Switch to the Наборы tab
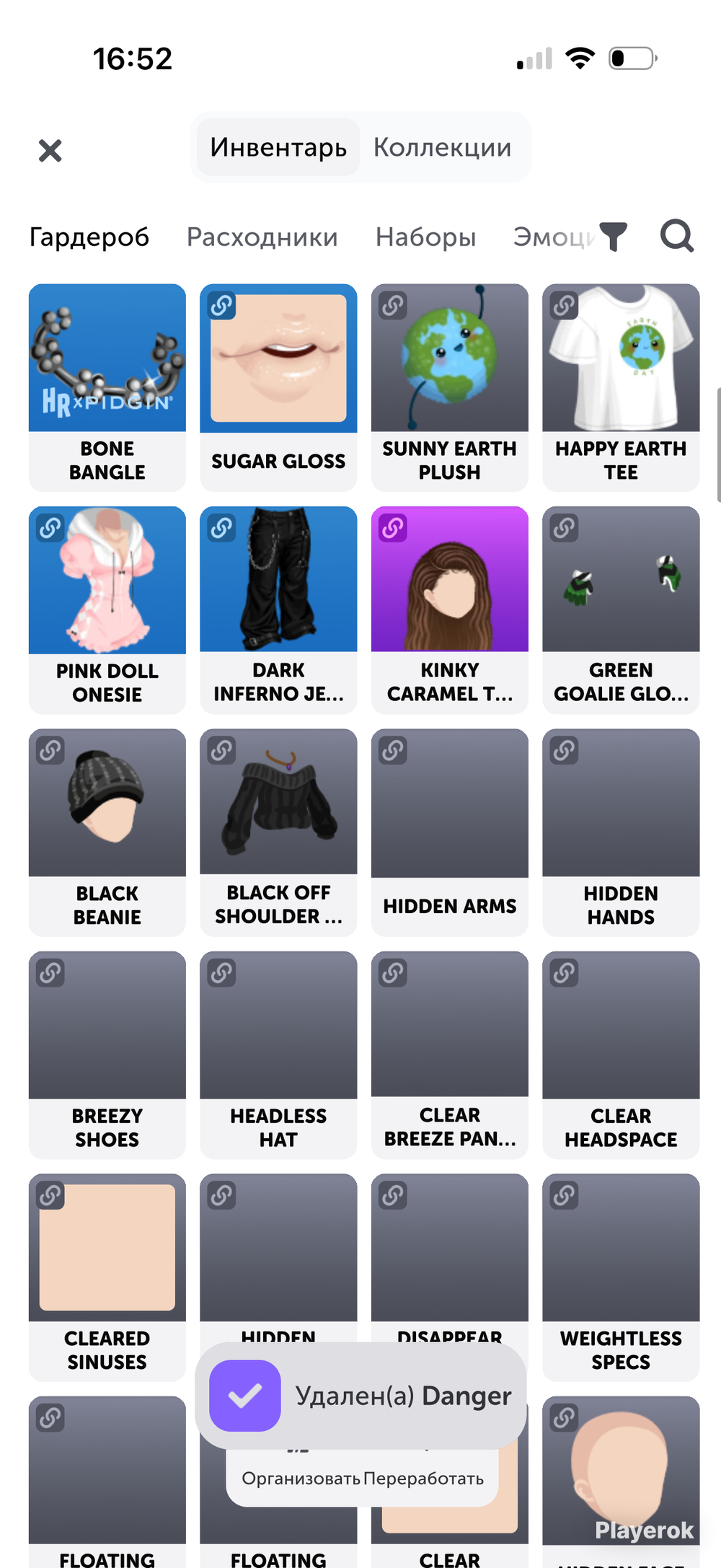Viewport: 721px width, 1568px height. pyautogui.click(x=425, y=237)
